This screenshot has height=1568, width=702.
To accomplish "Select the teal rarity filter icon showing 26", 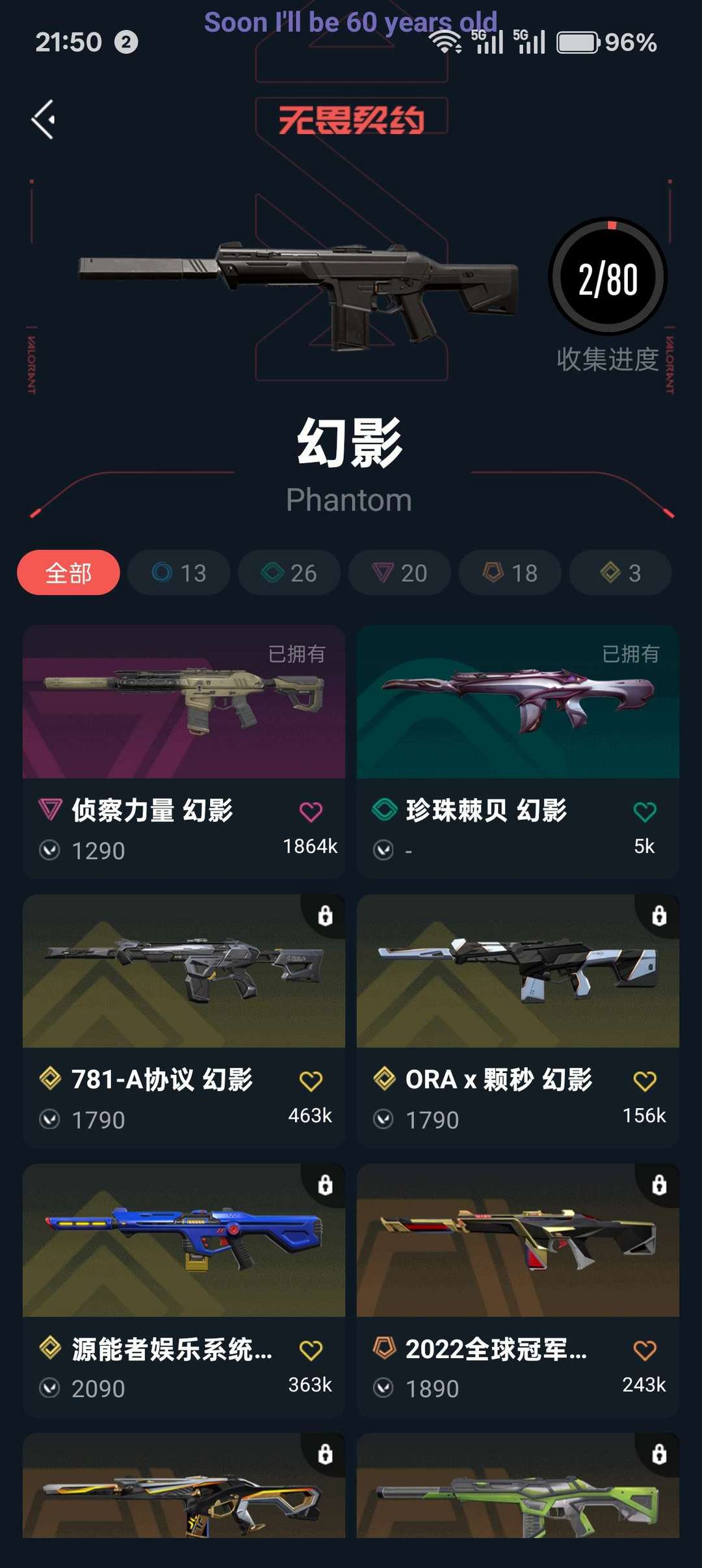I will [x=289, y=573].
